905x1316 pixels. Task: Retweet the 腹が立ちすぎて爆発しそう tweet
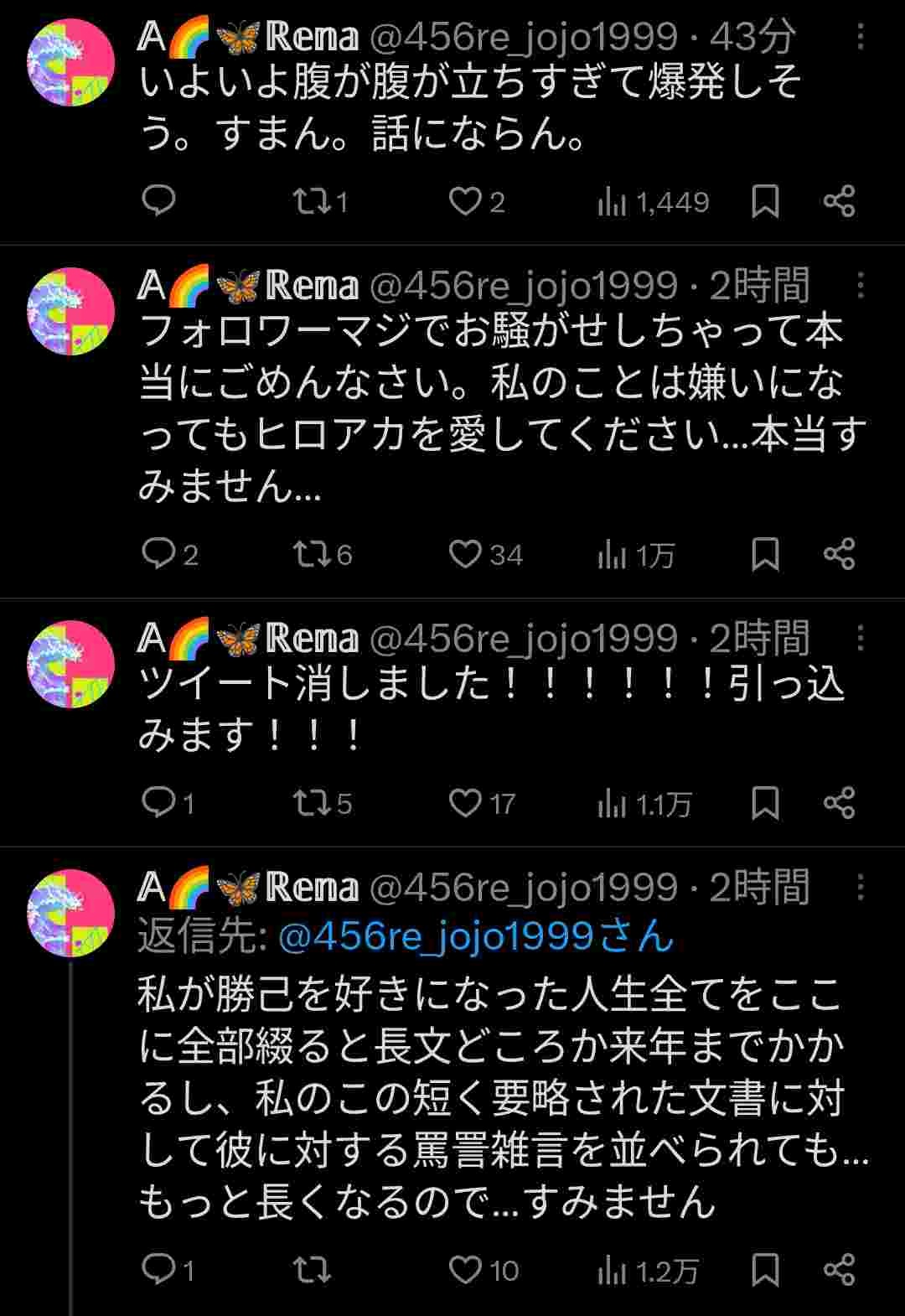point(311,201)
